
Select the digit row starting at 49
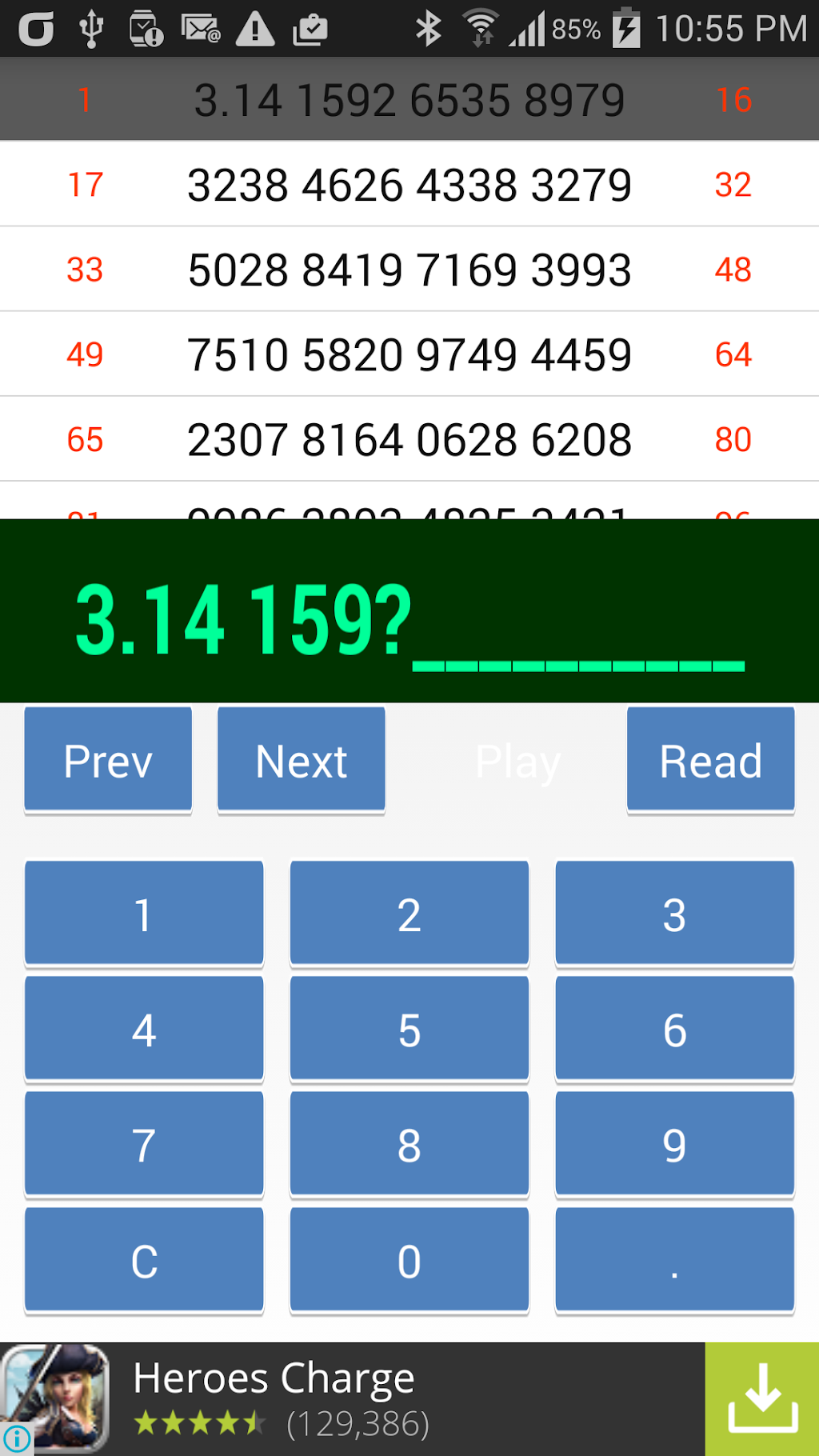click(x=409, y=354)
